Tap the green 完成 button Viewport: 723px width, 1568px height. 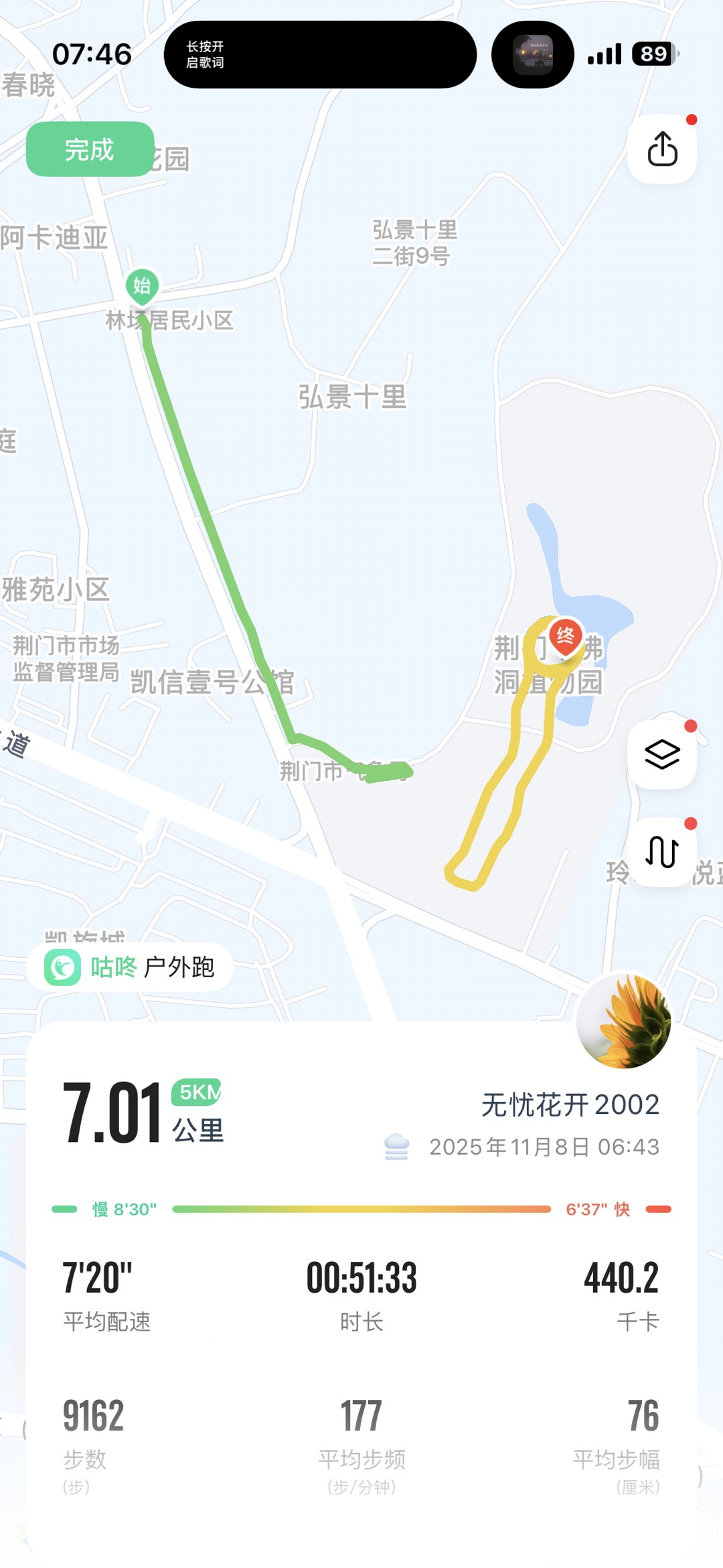click(x=90, y=149)
